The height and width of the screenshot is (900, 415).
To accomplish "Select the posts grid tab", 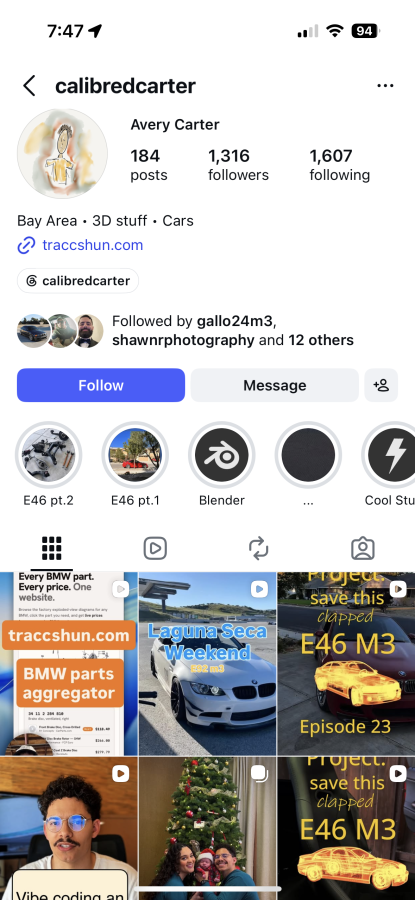I will pyautogui.click(x=52, y=548).
